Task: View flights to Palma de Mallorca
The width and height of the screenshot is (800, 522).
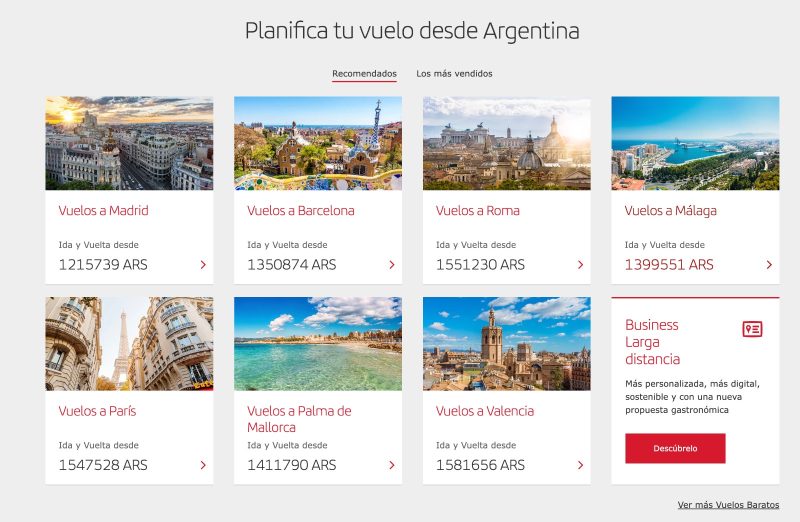Action: [x=299, y=418]
